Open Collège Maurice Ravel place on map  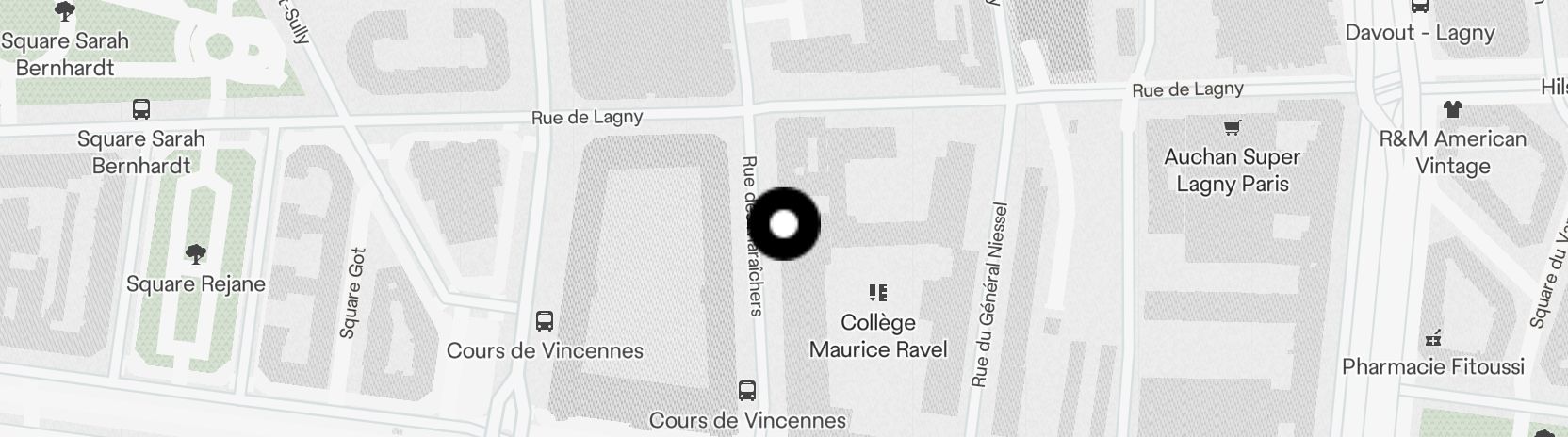tap(878, 293)
